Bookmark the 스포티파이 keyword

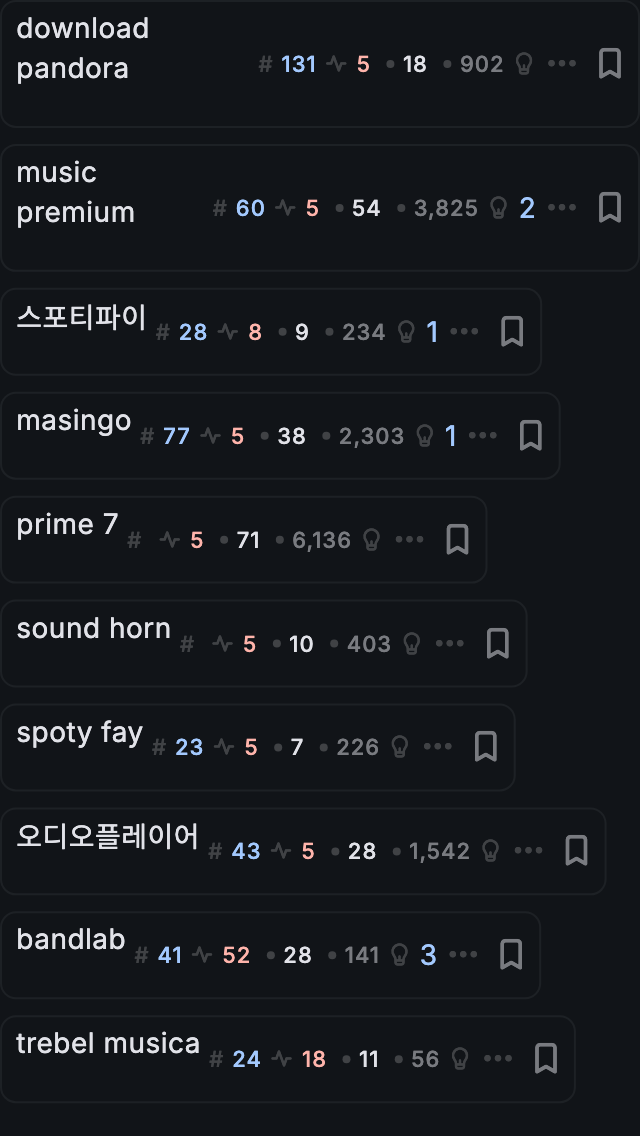tap(512, 332)
